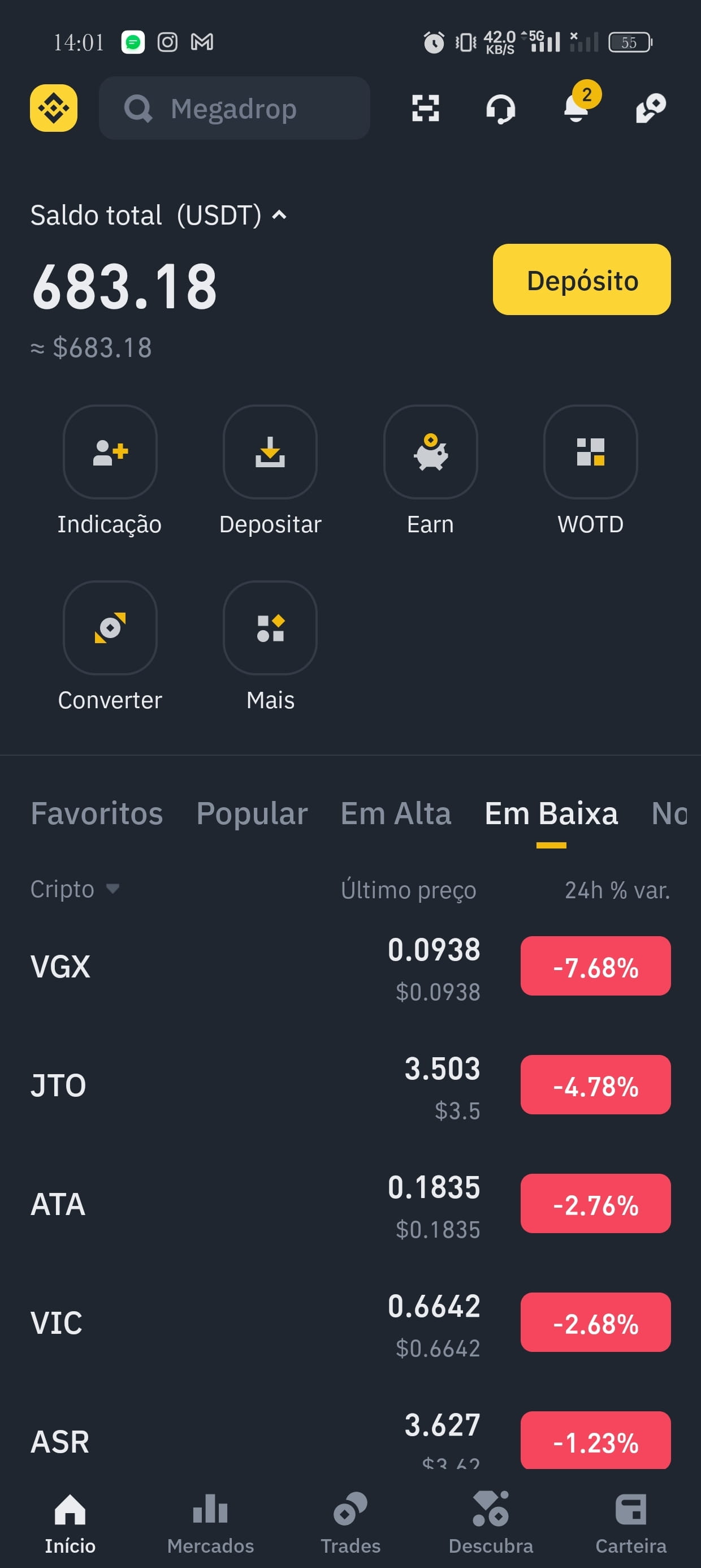Open the QR code scanner

[425, 109]
